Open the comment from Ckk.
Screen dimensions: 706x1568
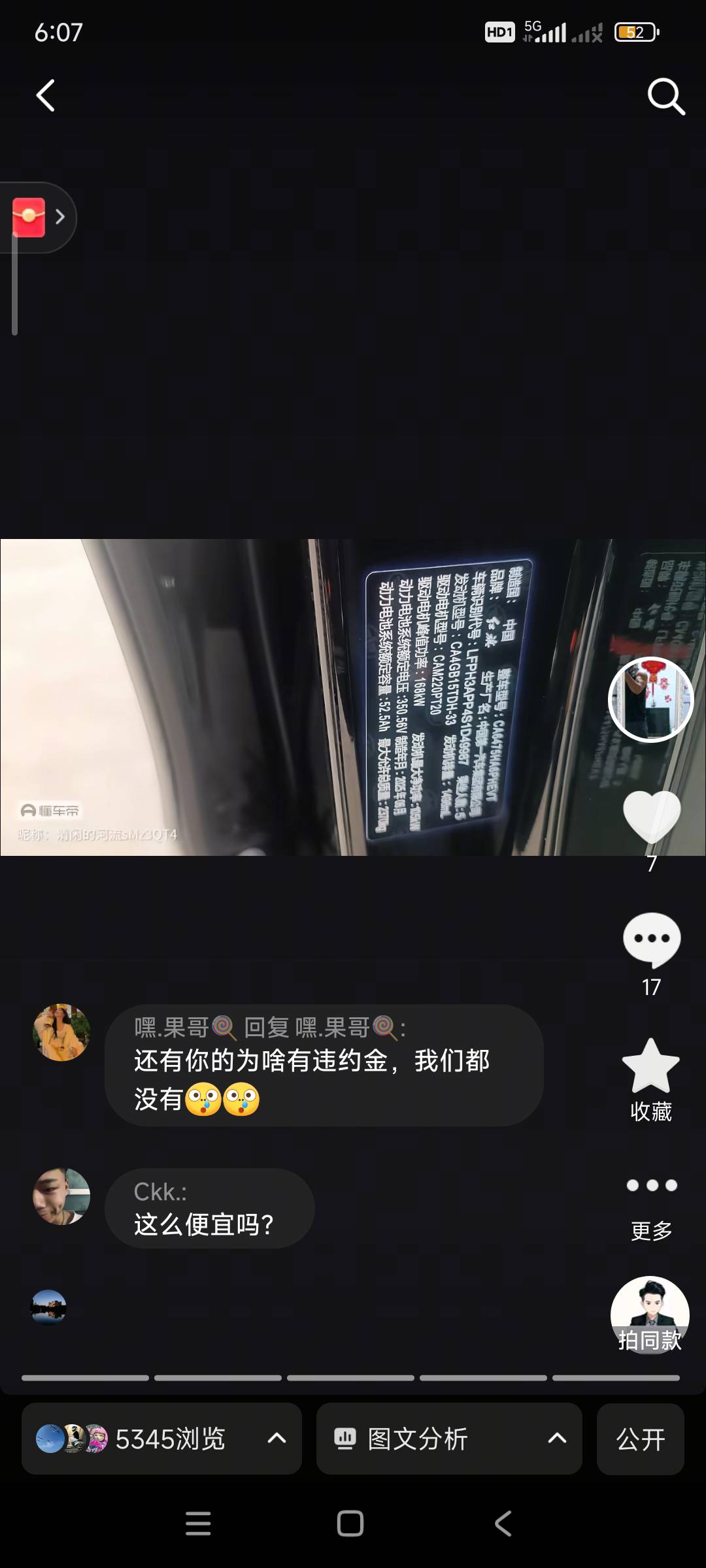[209, 1209]
